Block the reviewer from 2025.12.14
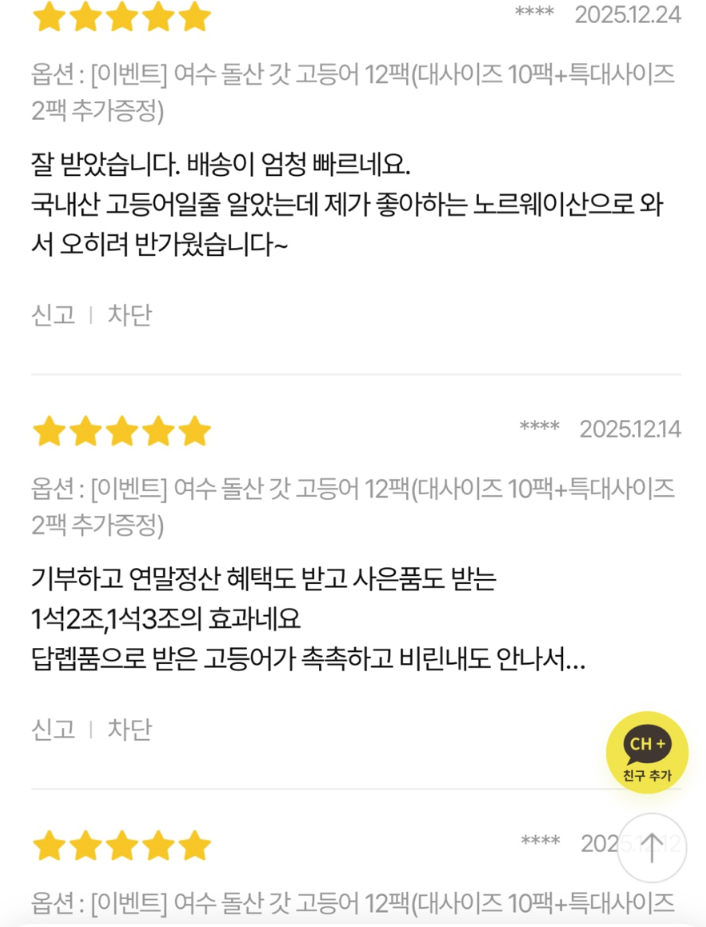Screen dimensions: 706x927 (x=130, y=730)
